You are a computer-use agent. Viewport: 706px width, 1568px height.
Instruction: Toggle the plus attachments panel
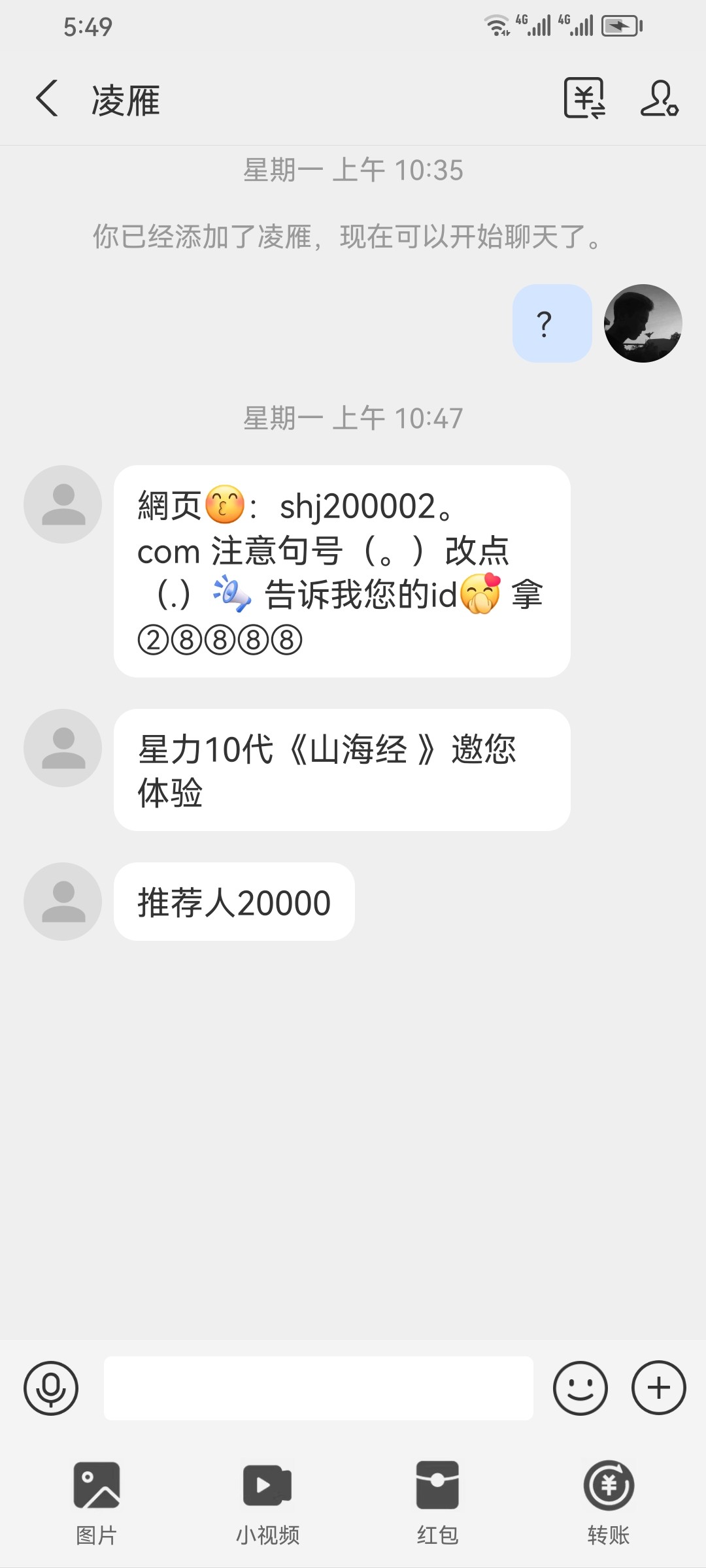click(x=658, y=1388)
